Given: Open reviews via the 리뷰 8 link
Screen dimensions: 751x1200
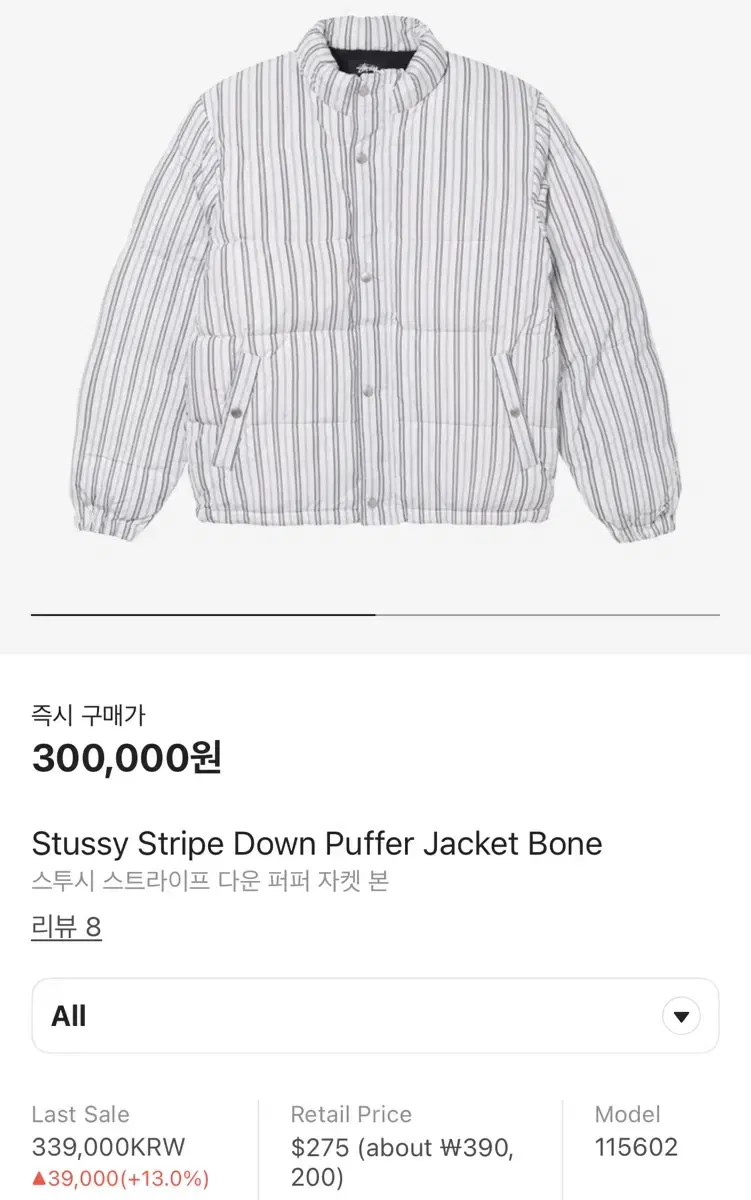Looking at the screenshot, I should (x=64, y=928).
